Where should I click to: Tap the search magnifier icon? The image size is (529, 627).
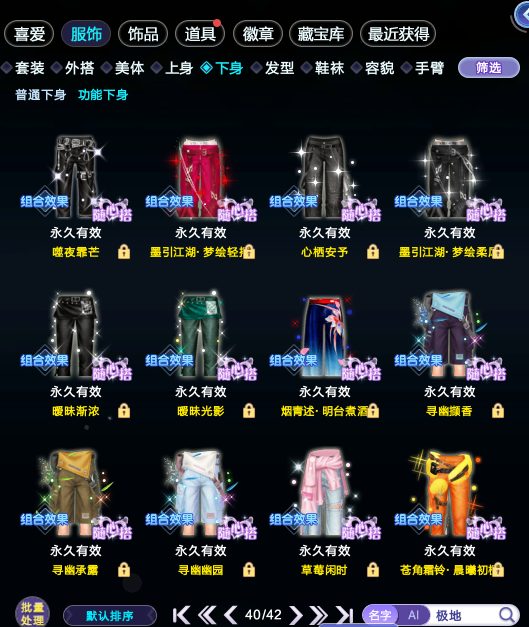[x=507, y=615]
